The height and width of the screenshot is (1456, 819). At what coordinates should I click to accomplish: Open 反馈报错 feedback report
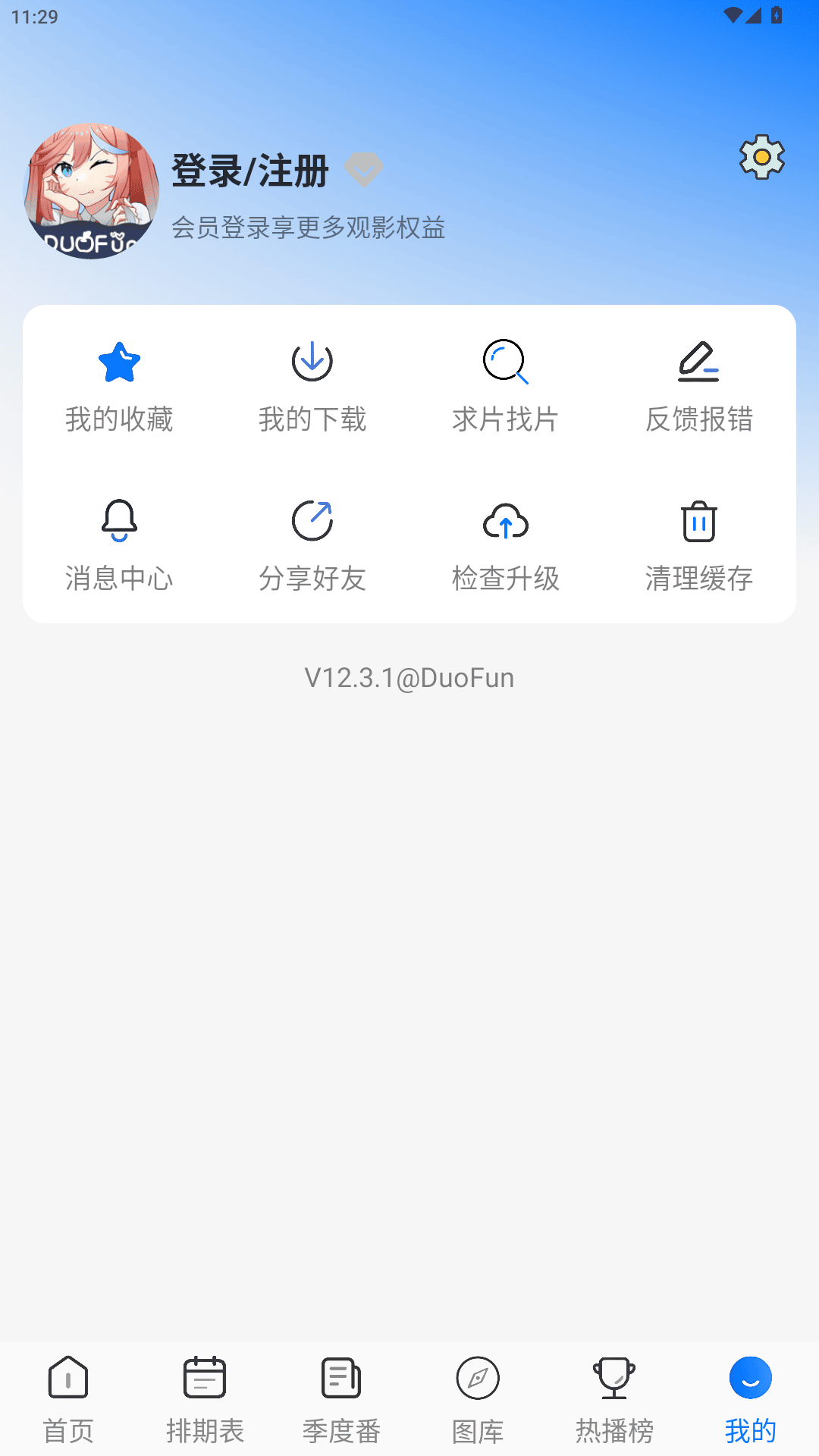pos(698,387)
